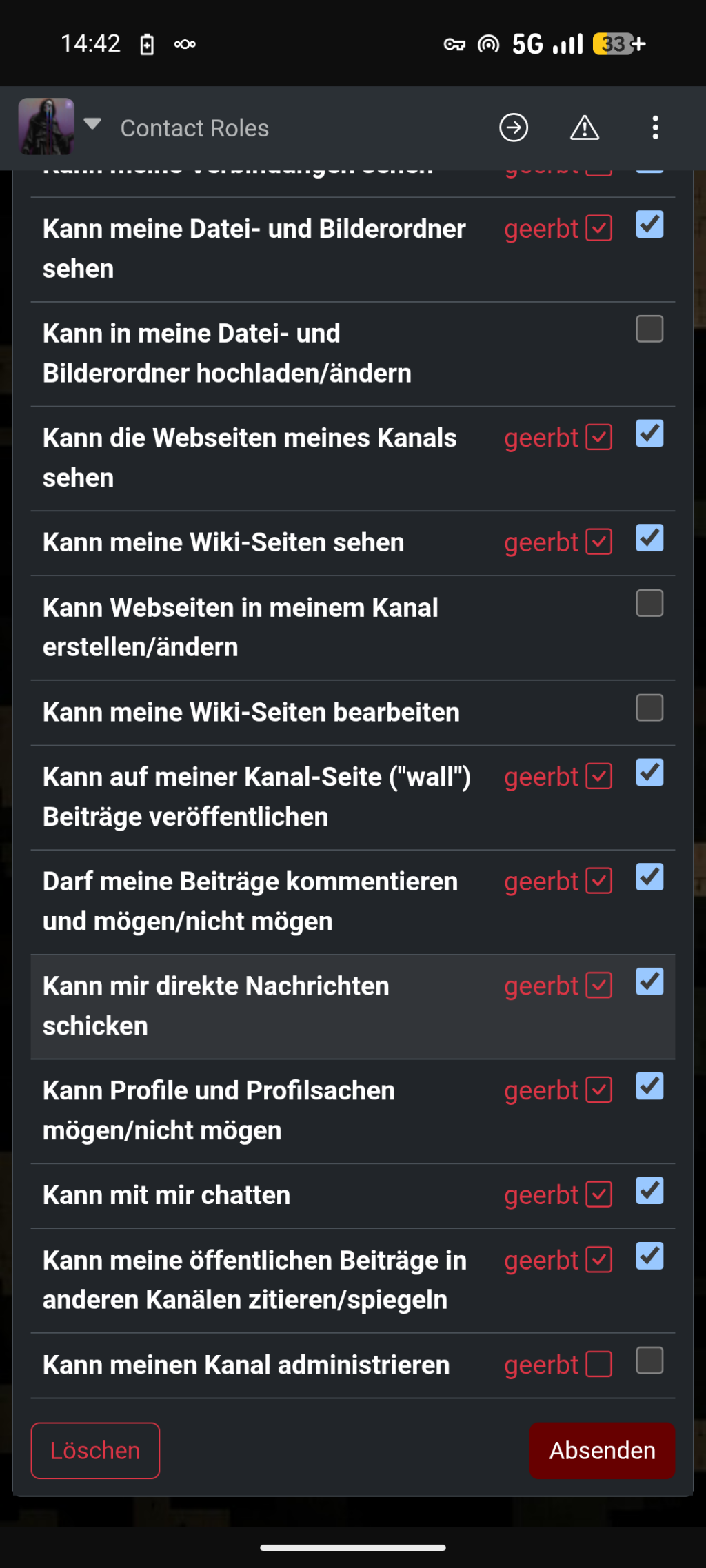Uncheck the wall "Beiträge veröffentlichen" permission
The image size is (706, 1568).
(x=649, y=773)
